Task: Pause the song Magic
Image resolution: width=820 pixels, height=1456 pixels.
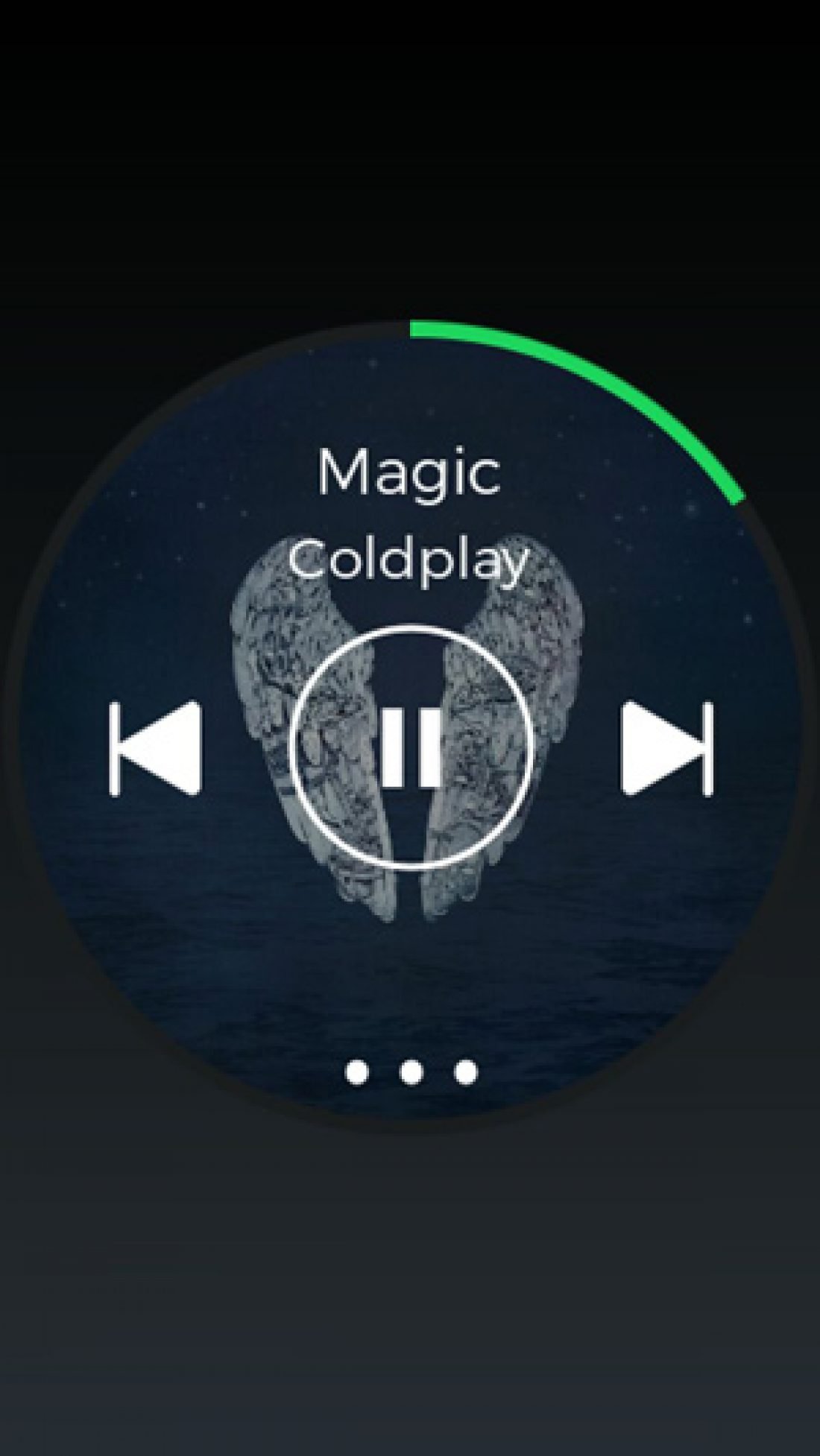Action: point(411,748)
